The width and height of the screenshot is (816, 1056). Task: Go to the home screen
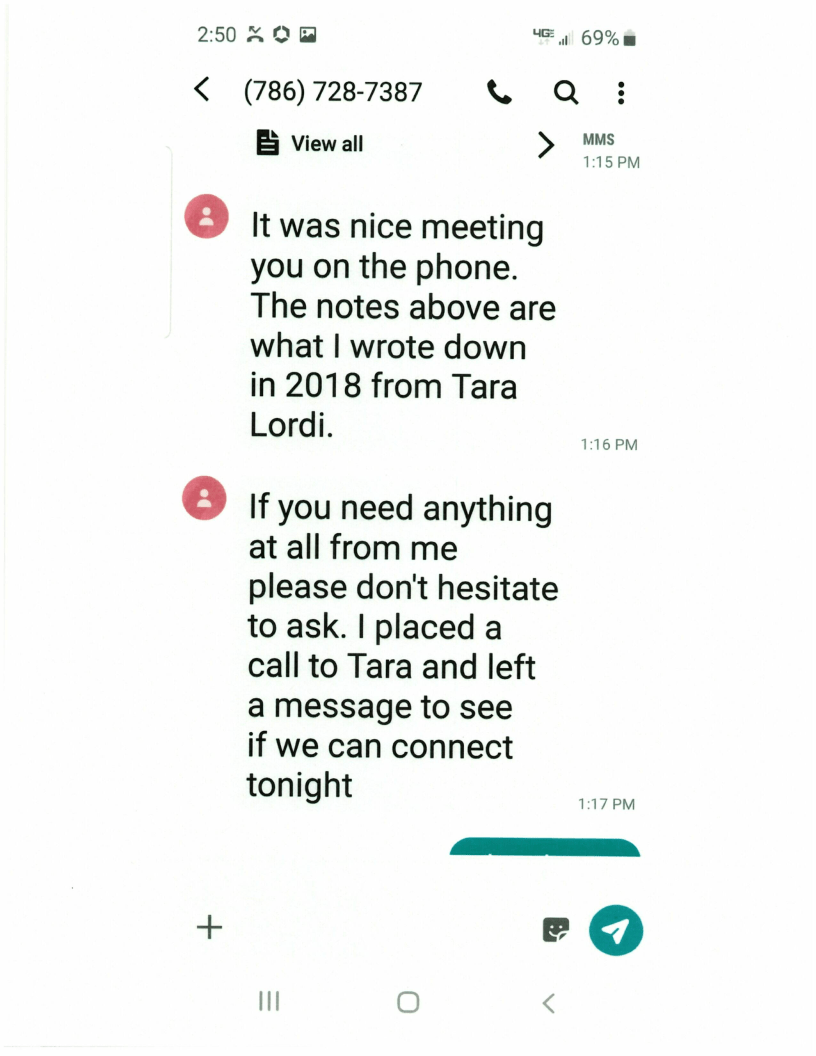408,1002
